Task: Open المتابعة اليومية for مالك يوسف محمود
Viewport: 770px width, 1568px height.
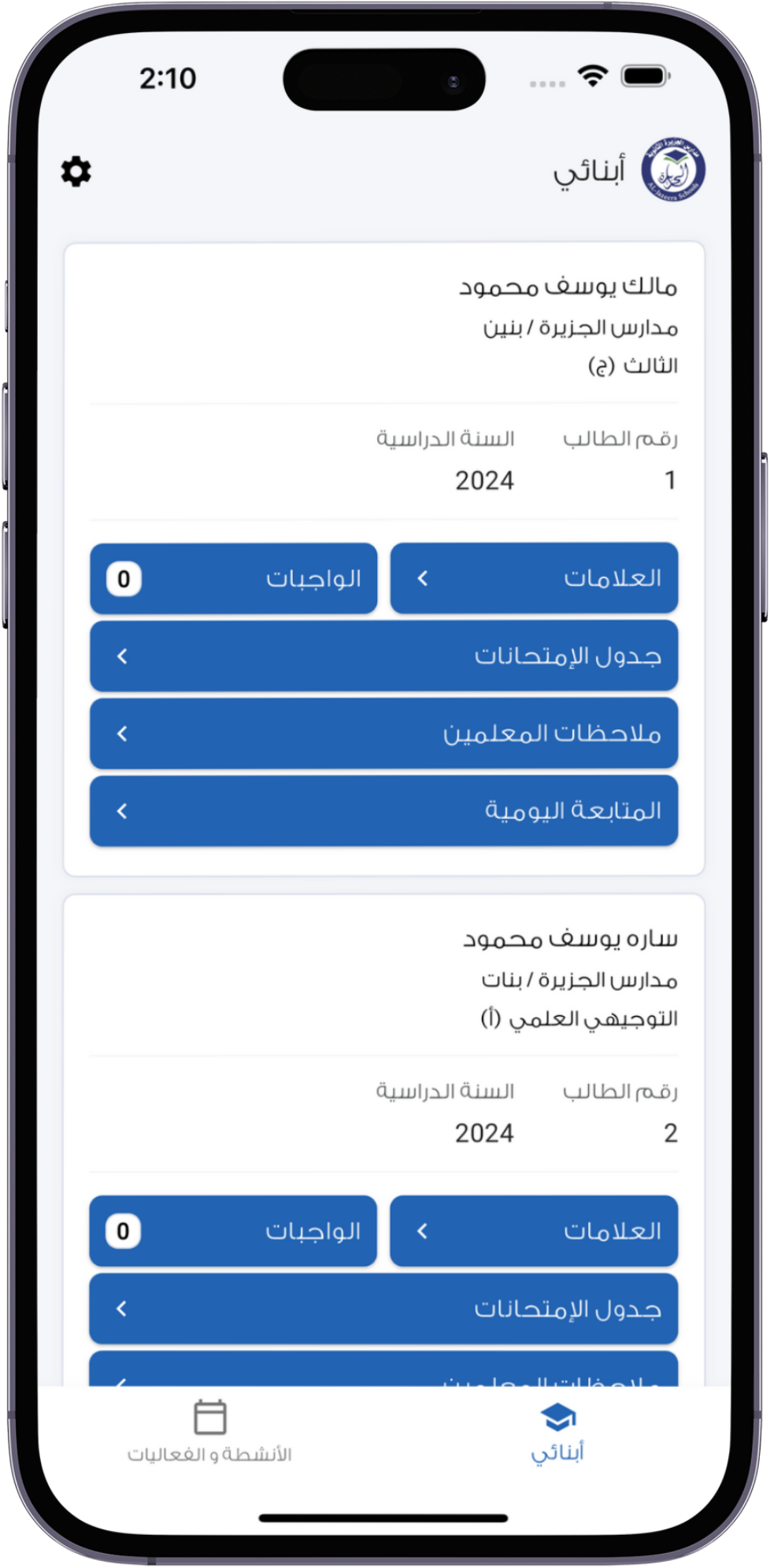Action: 383,810
